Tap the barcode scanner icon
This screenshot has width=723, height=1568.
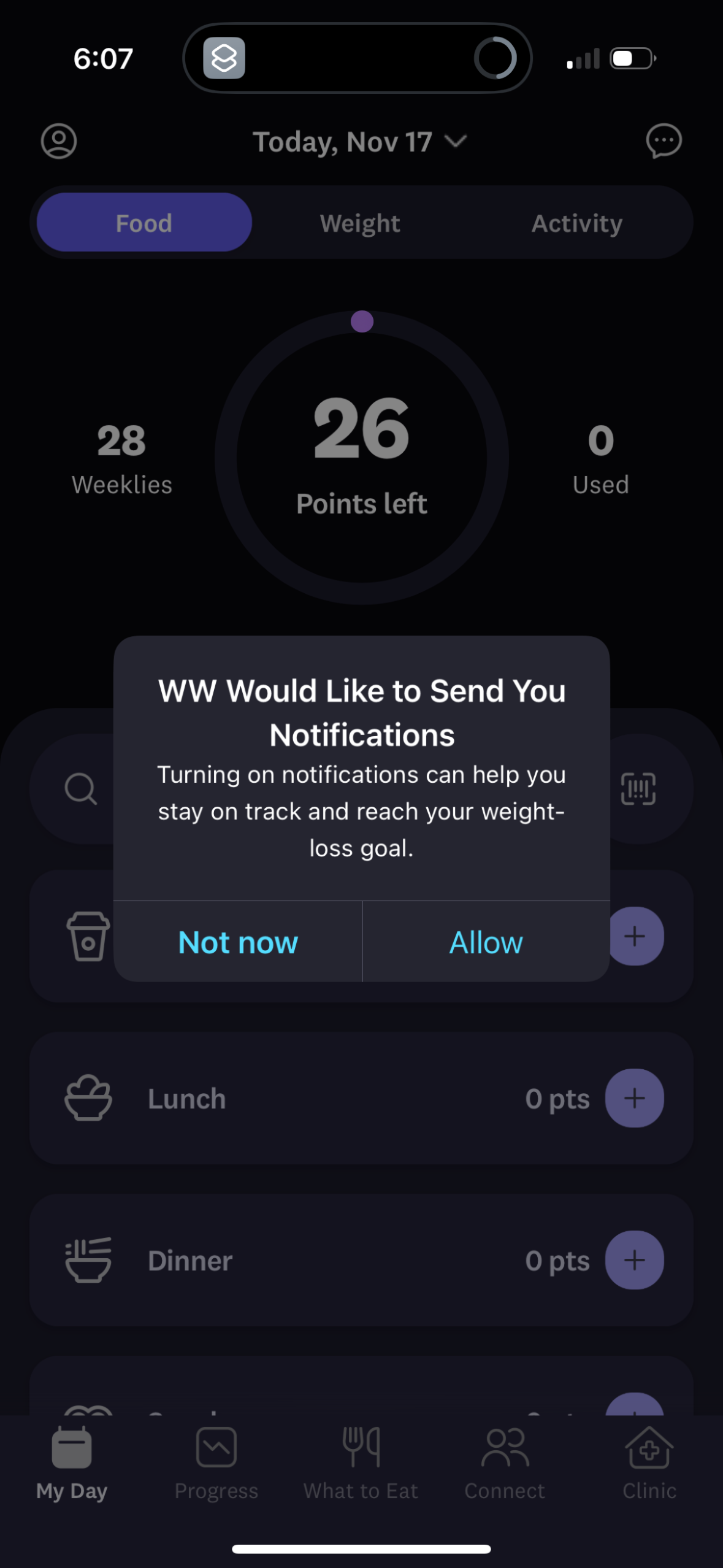(637, 790)
